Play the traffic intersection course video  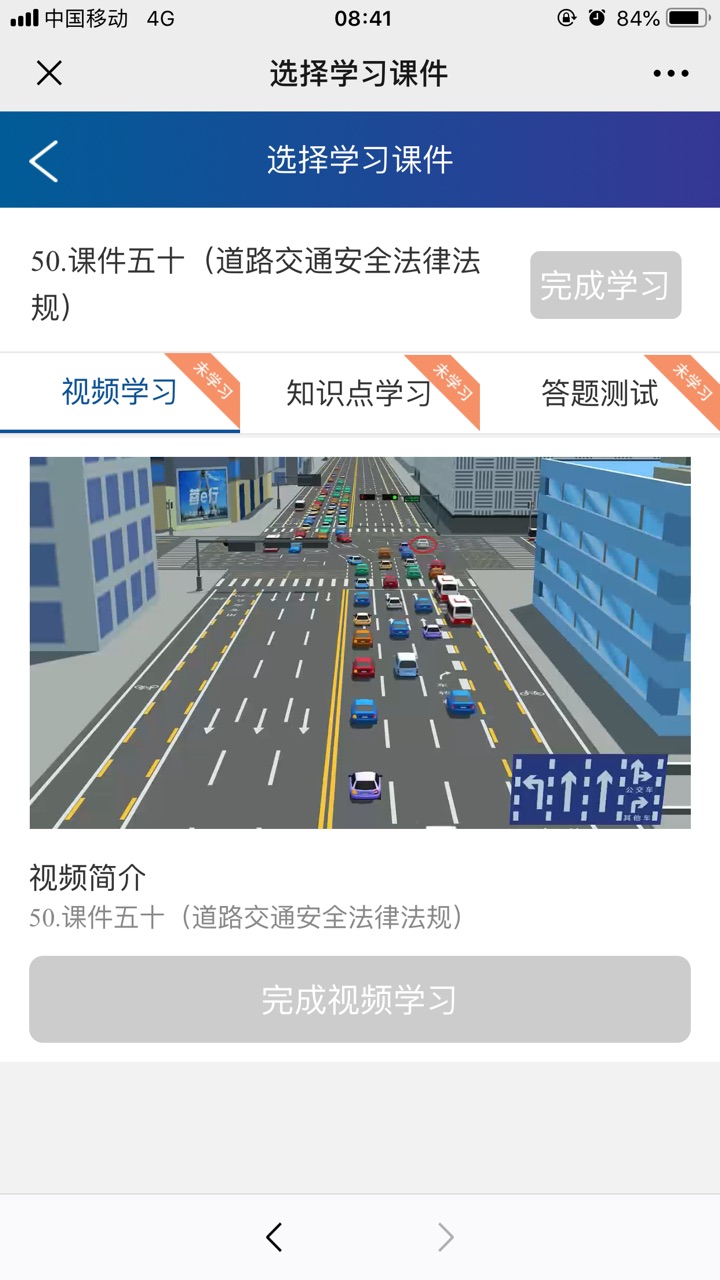360,642
